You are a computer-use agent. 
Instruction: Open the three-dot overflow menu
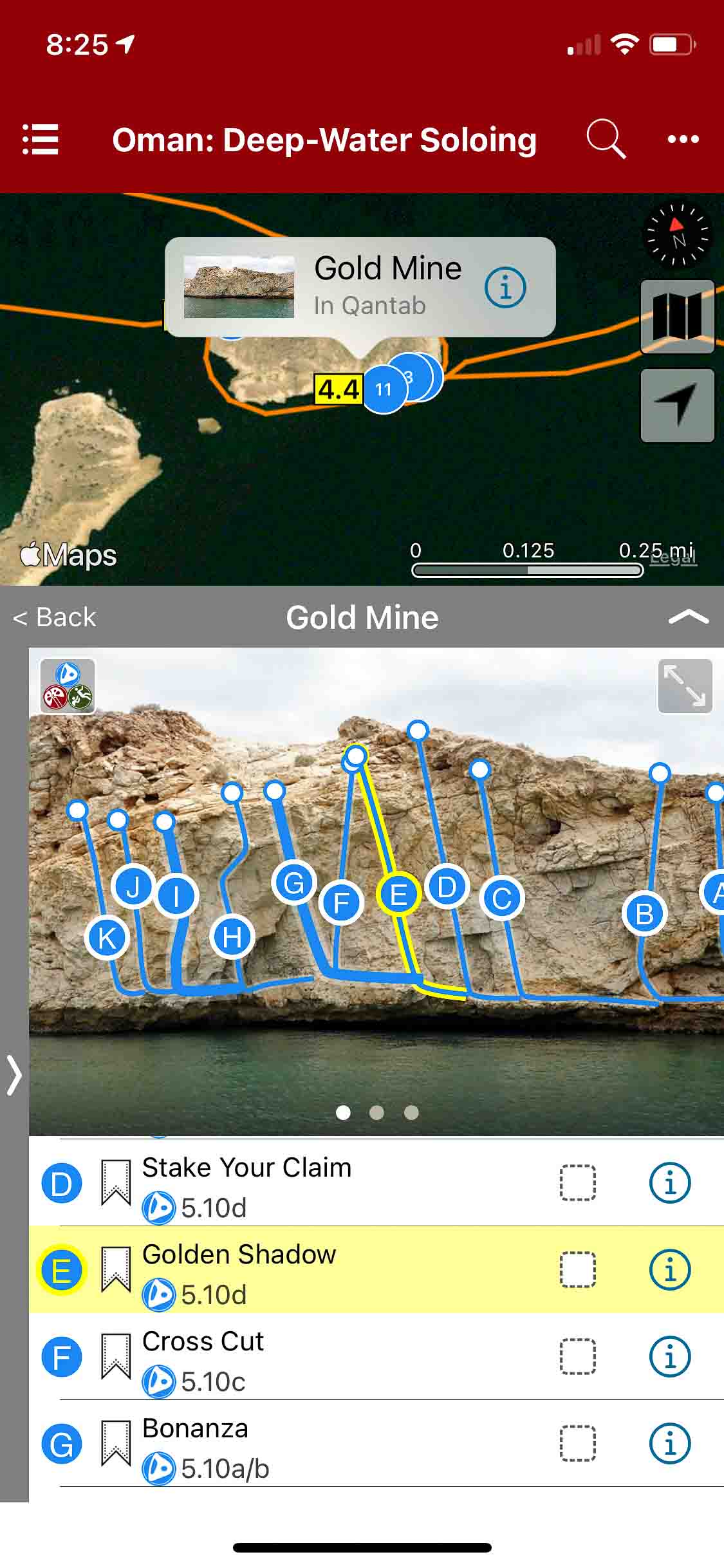coord(683,139)
